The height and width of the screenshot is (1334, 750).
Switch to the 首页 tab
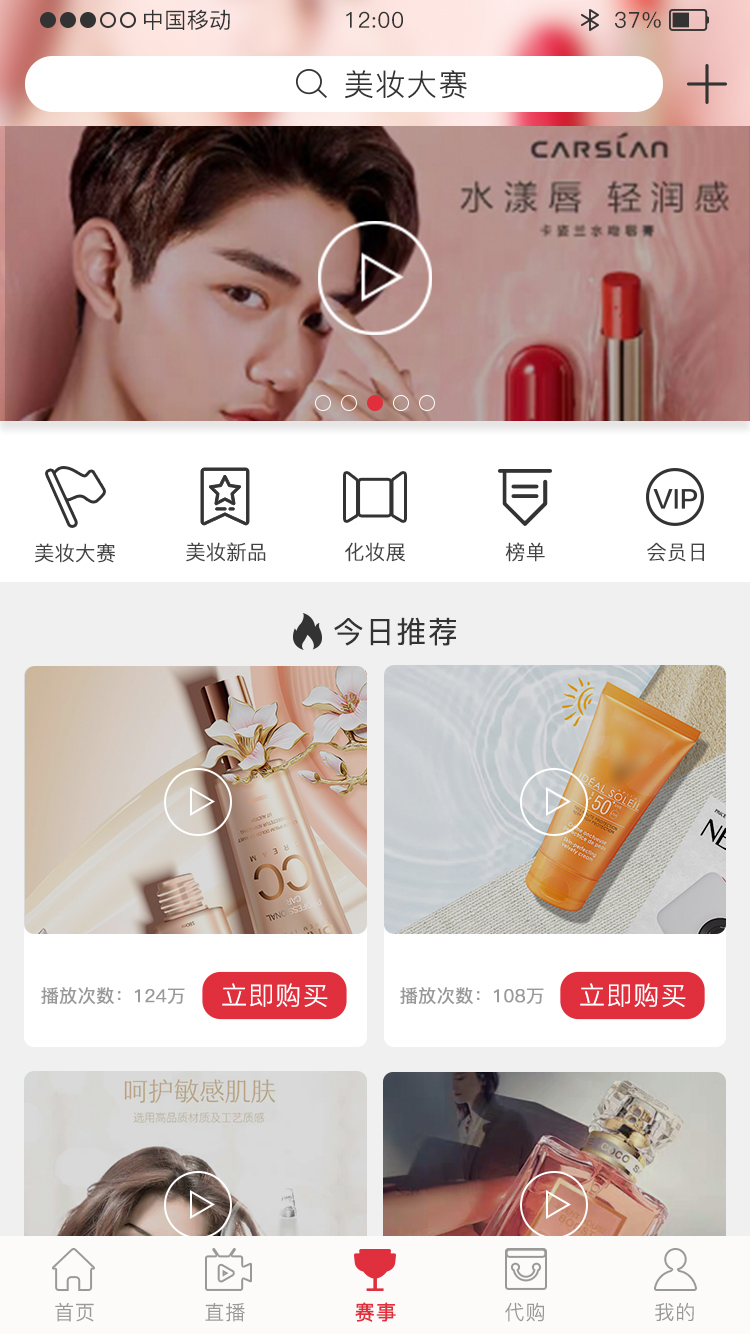click(74, 1285)
